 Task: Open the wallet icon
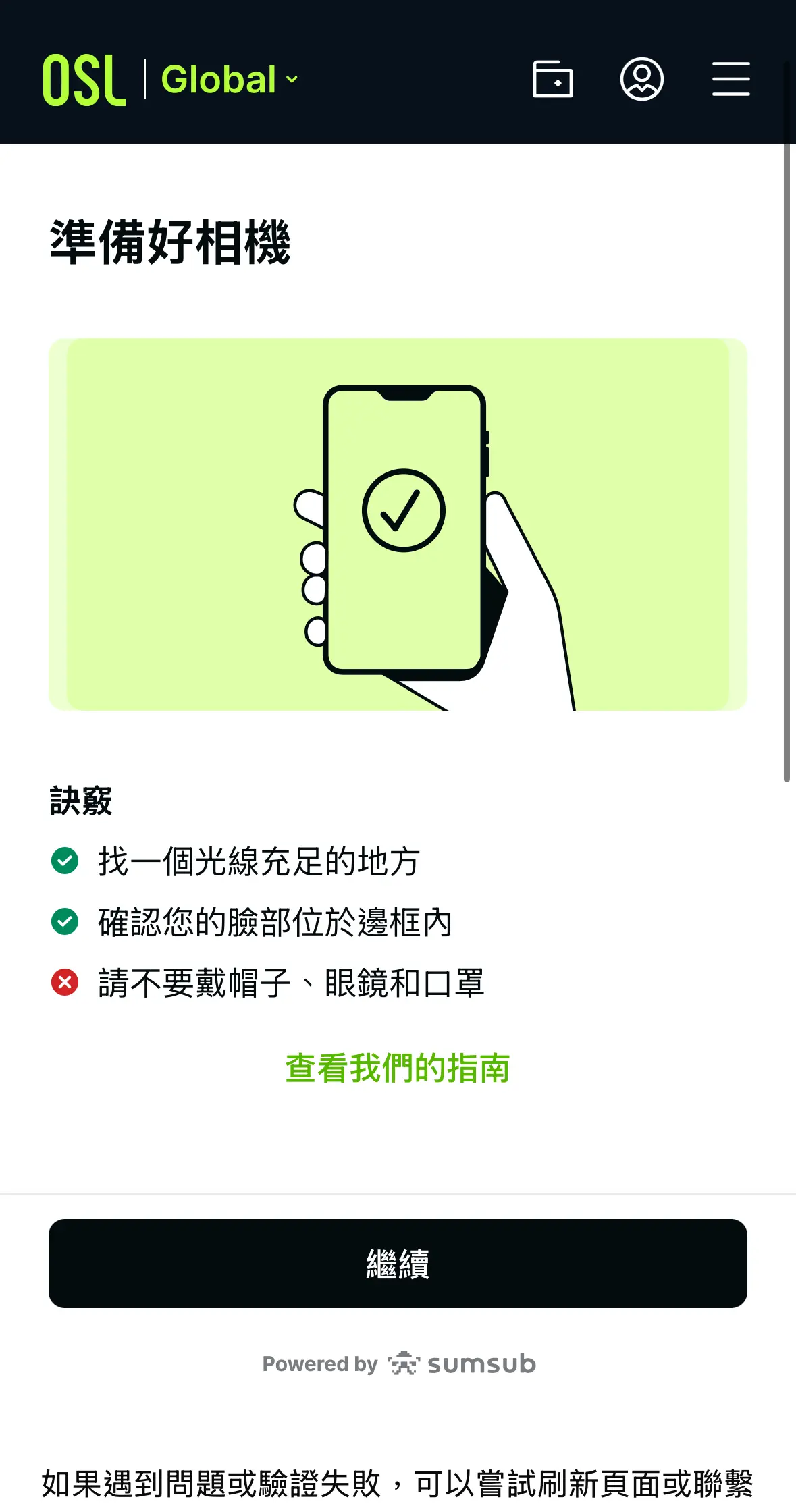(x=552, y=80)
